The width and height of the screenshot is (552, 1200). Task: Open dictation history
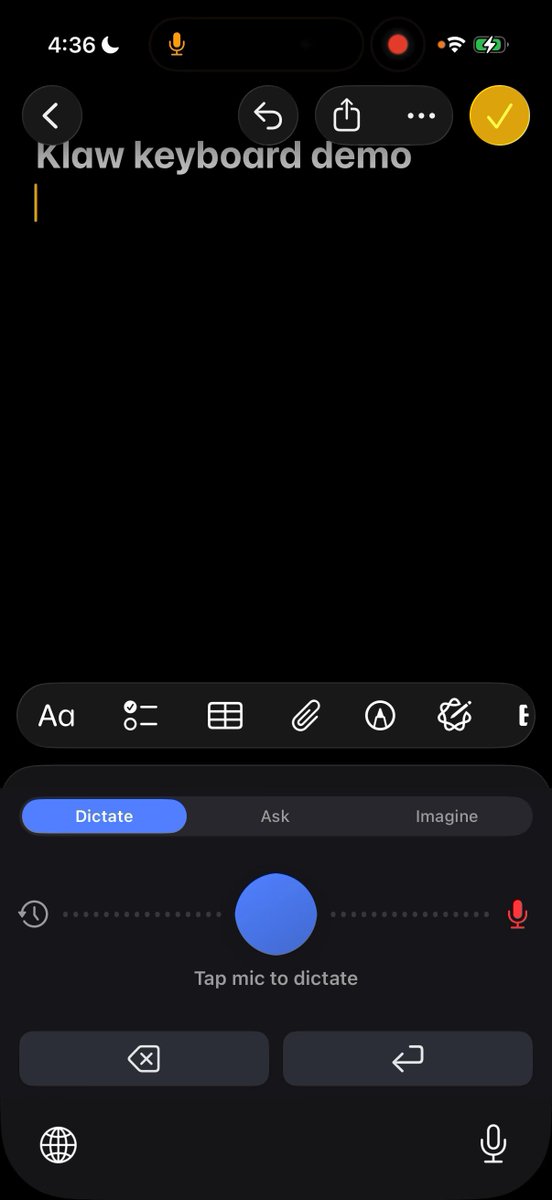[34, 914]
